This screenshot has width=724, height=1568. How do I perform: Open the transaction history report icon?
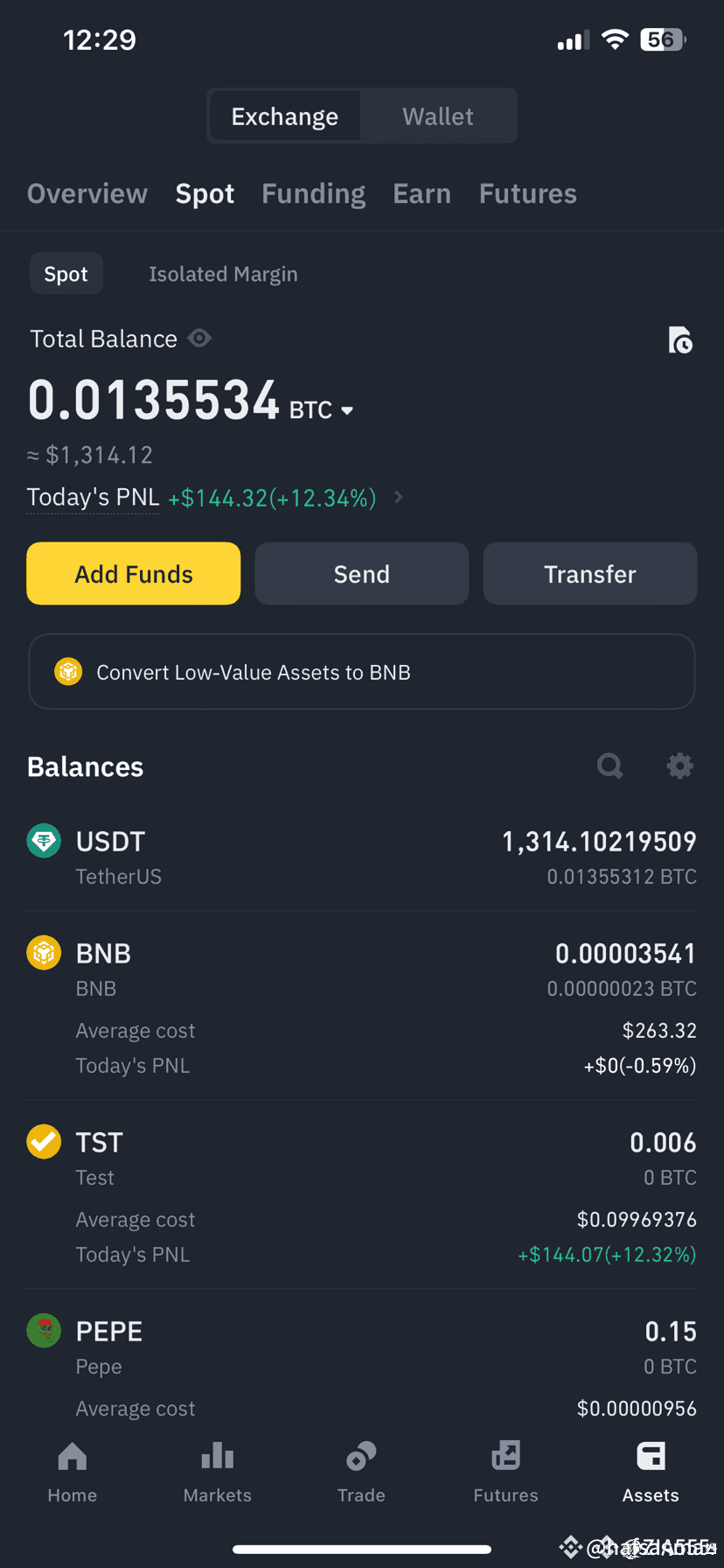(680, 339)
